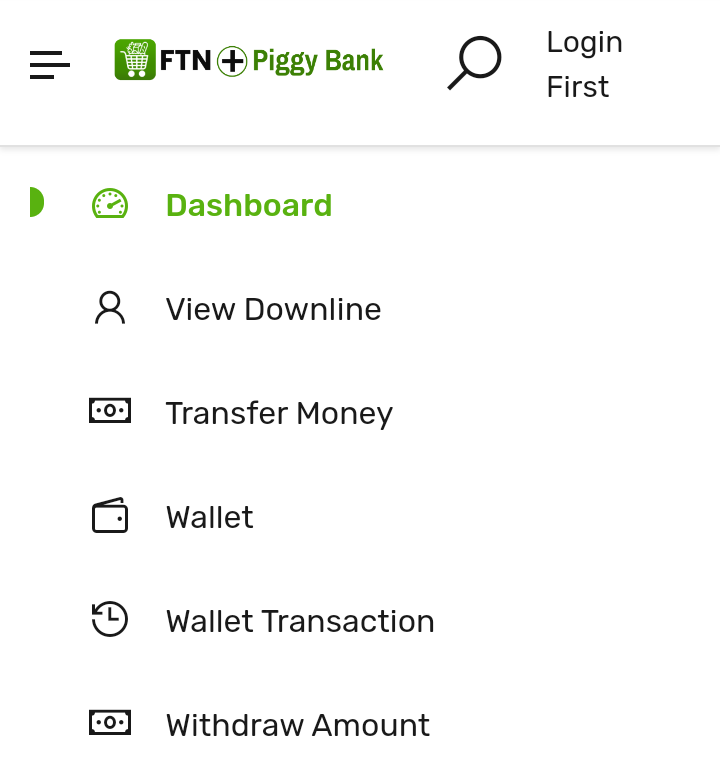Tap the Login First link
Screen dimensions: 720x769
click(584, 64)
